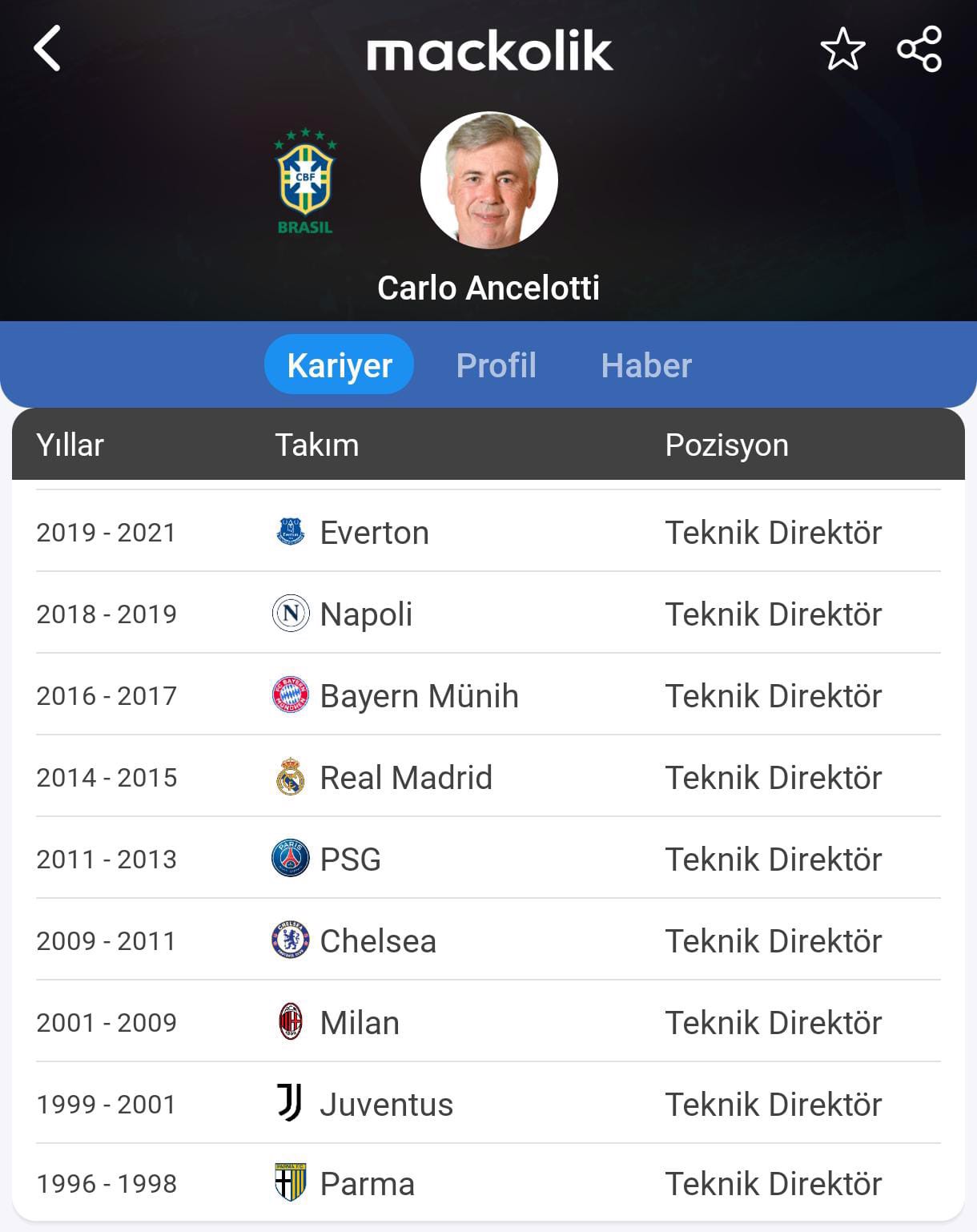
Task: Open the Napoli team row
Action: coord(366,614)
